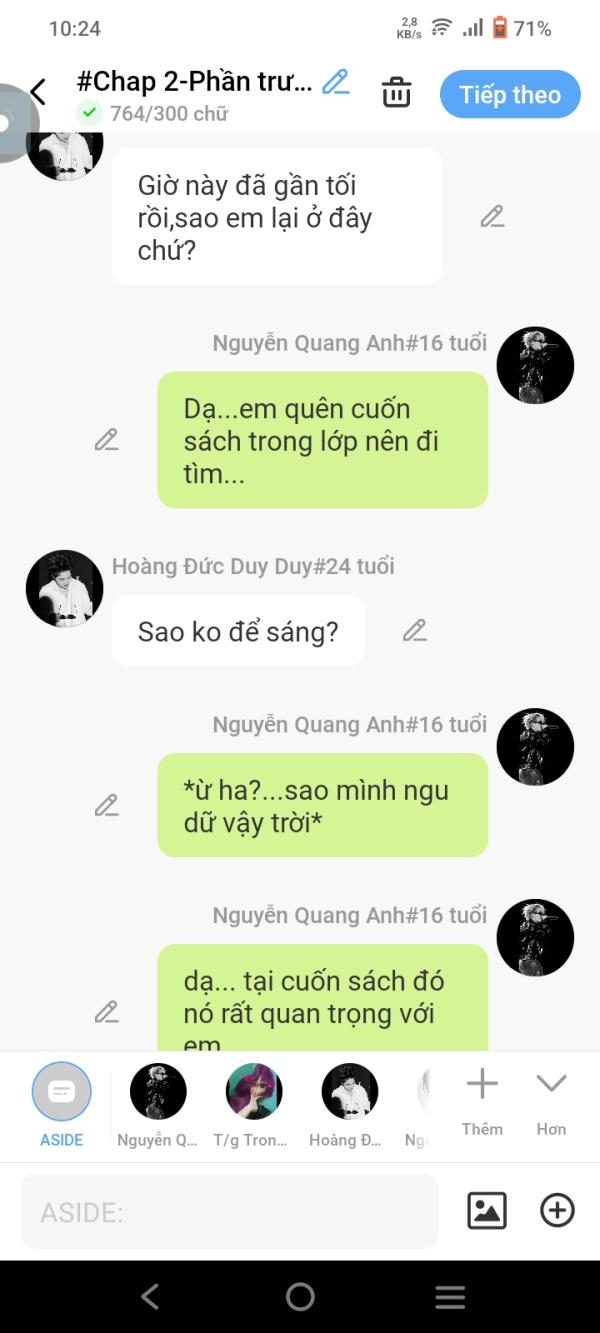Viewport: 600px width, 1333px height.
Task: Edit the message 'Giờ này đã gần tối rồi'
Action: [x=492, y=217]
